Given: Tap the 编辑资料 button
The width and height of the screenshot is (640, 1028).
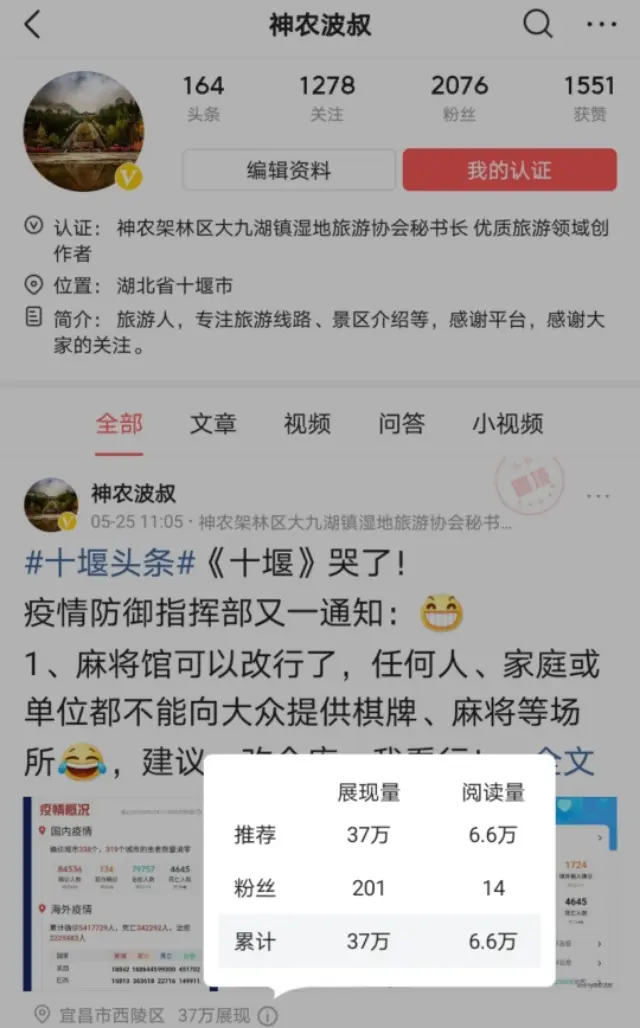Looking at the screenshot, I should (289, 170).
